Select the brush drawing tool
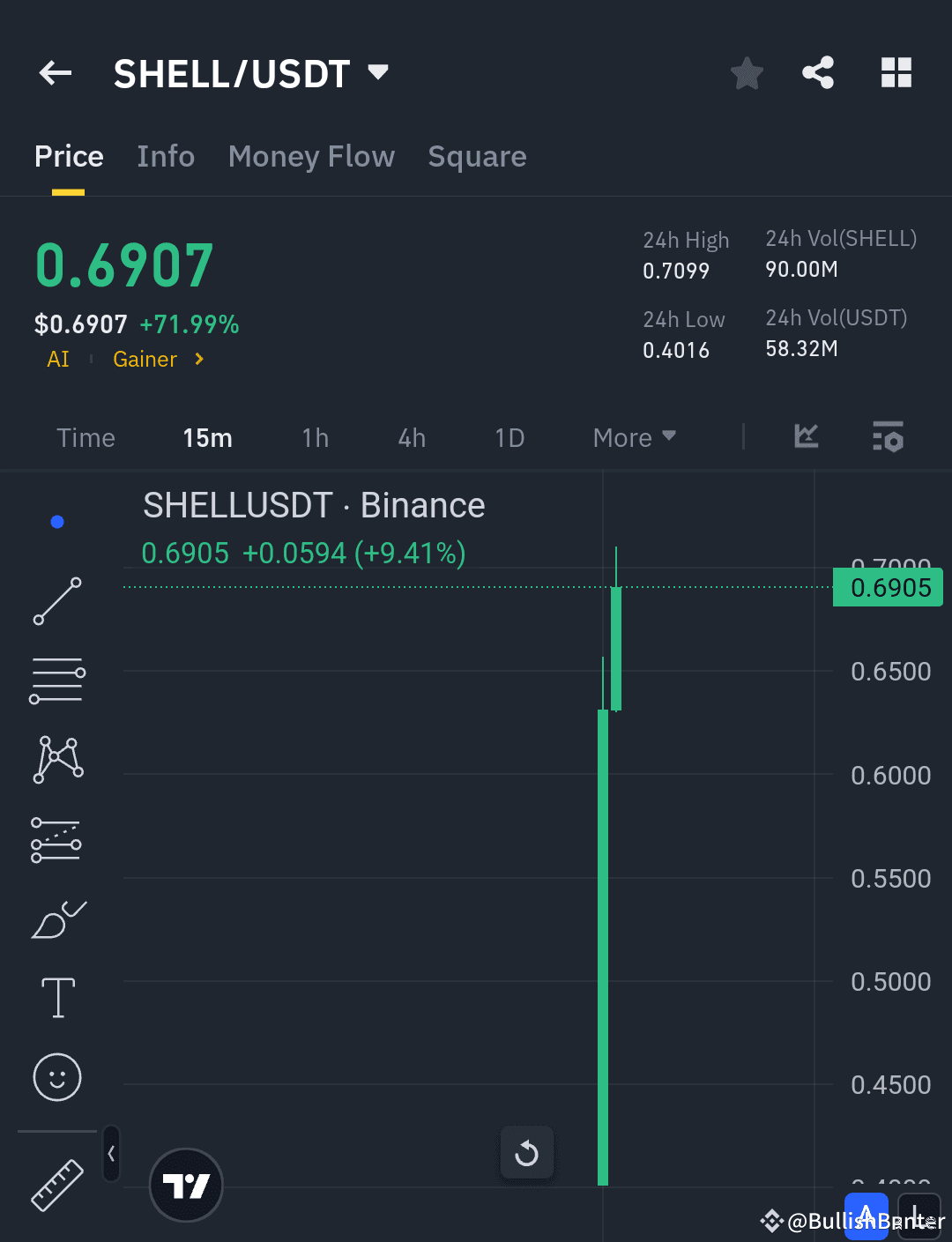 point(56,919)
